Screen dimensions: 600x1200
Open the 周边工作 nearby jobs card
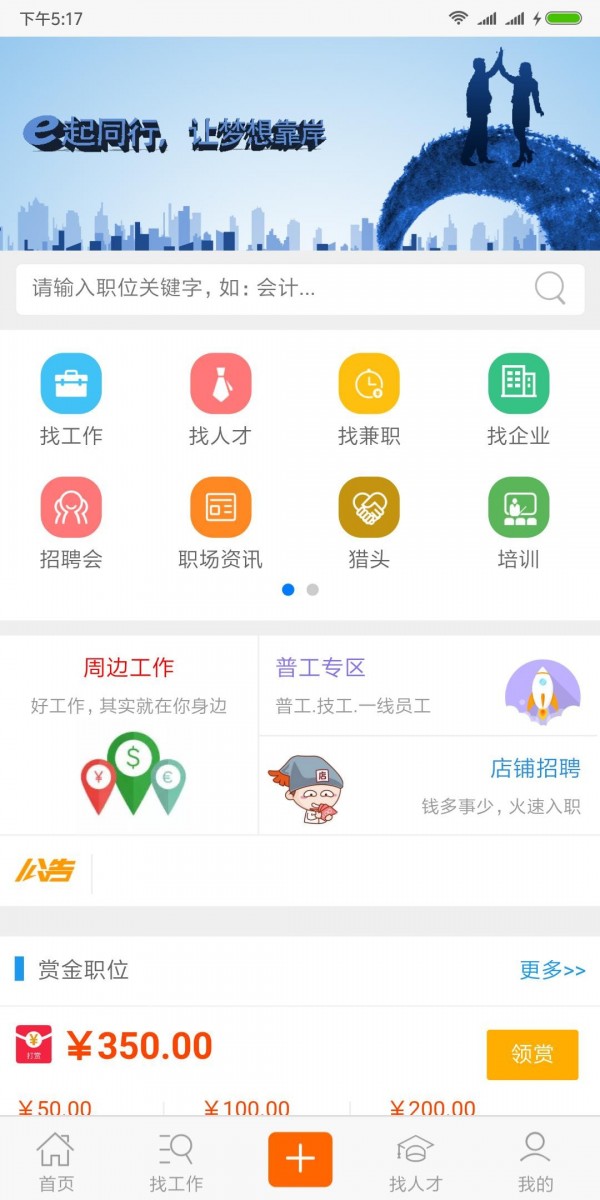tap(129, 735)
